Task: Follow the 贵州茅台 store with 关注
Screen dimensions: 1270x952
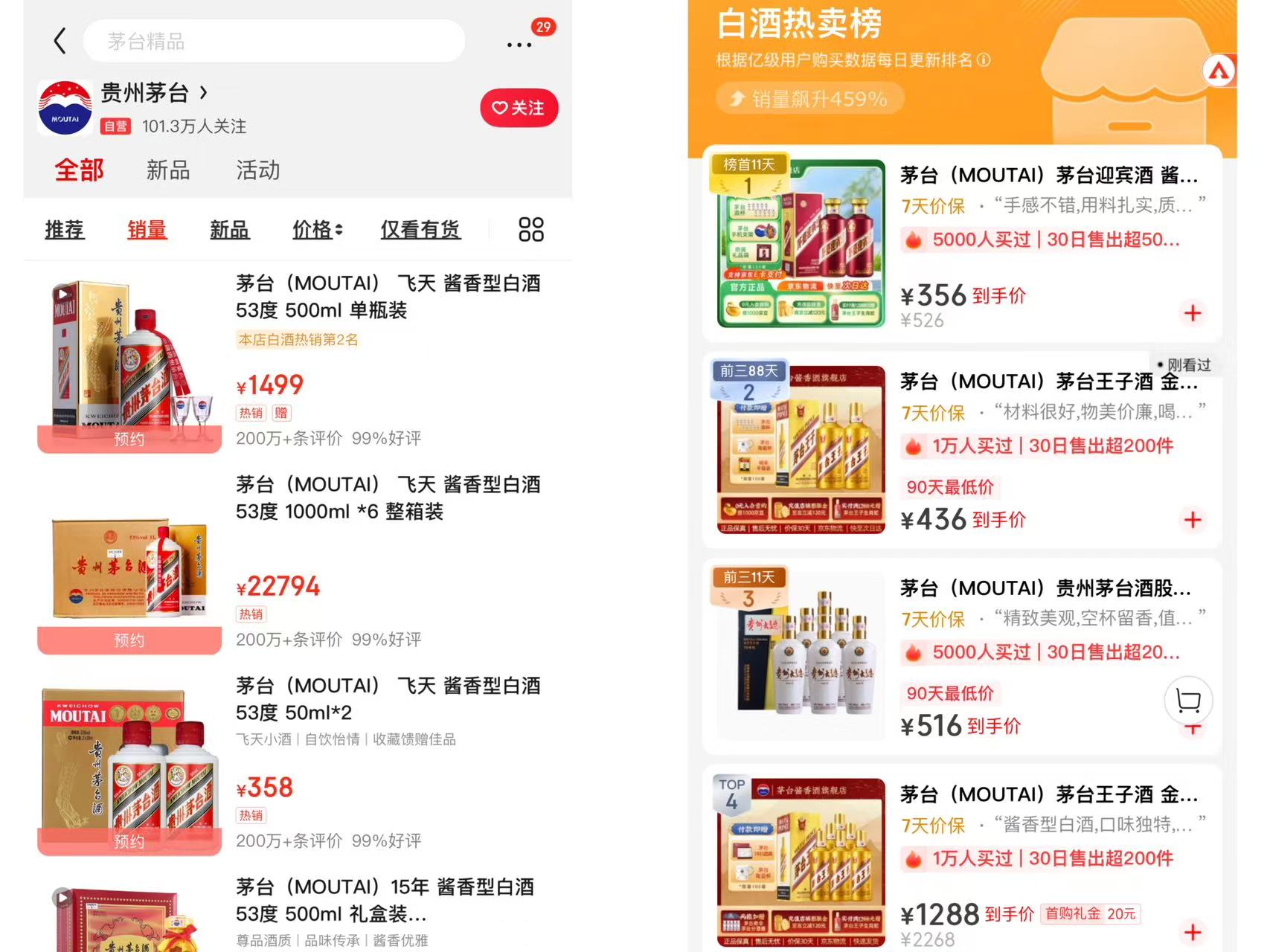Action: point(519,108)
